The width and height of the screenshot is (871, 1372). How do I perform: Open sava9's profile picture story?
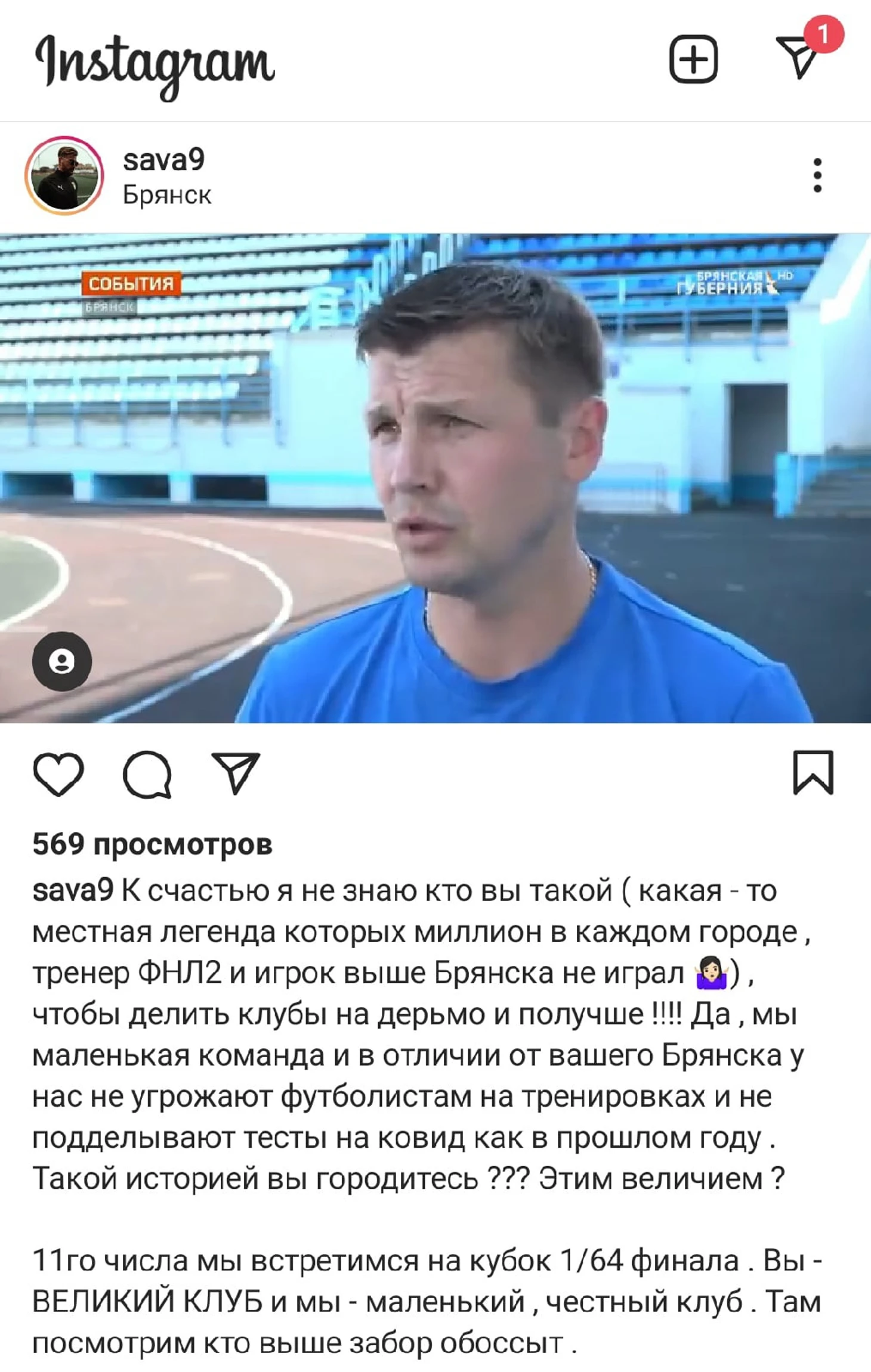tap(64, 176)
